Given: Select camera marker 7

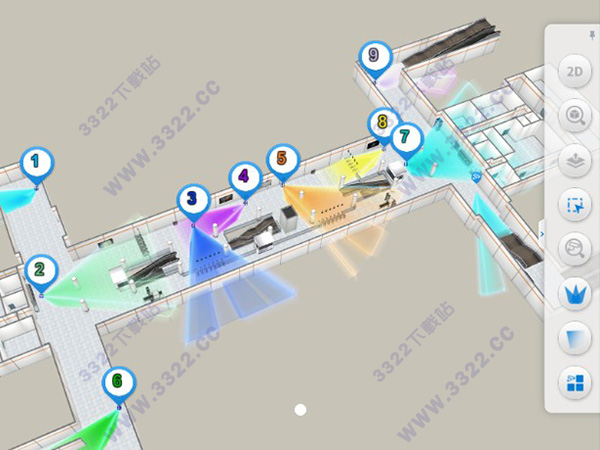Looking at the screenshot, I should coord(405,137).
